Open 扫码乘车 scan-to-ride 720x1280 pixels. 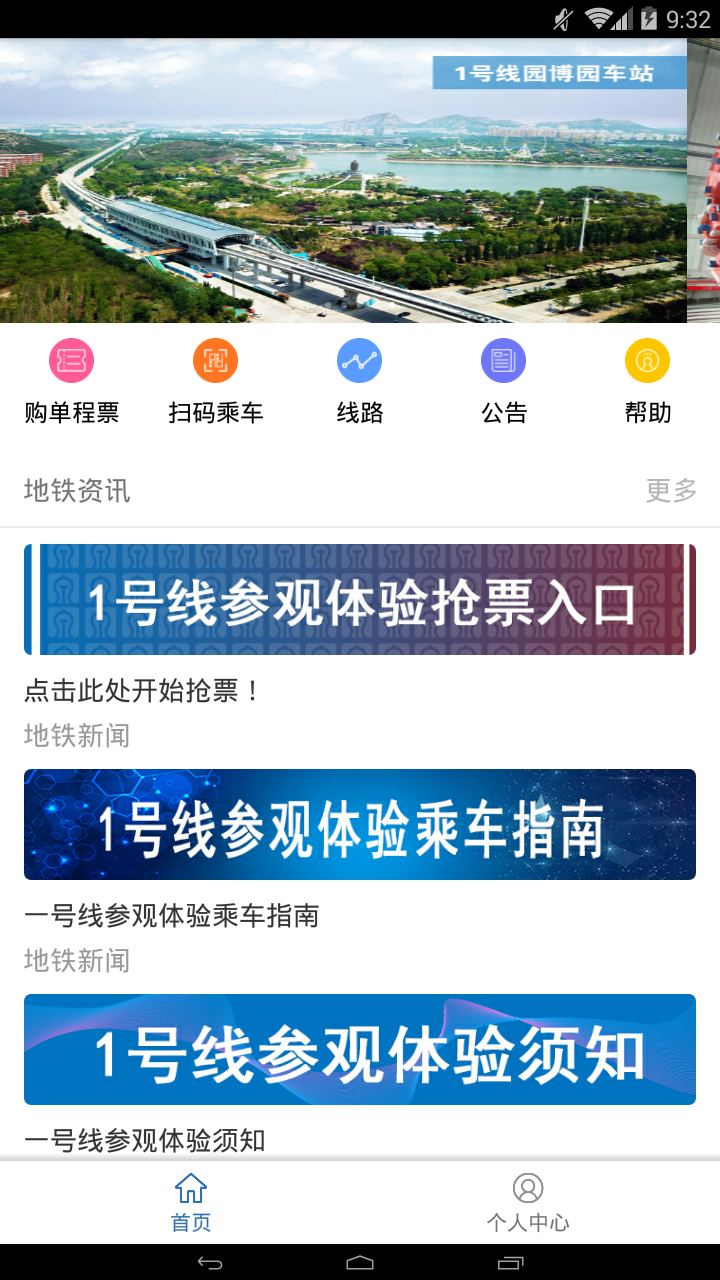point(215,381)
